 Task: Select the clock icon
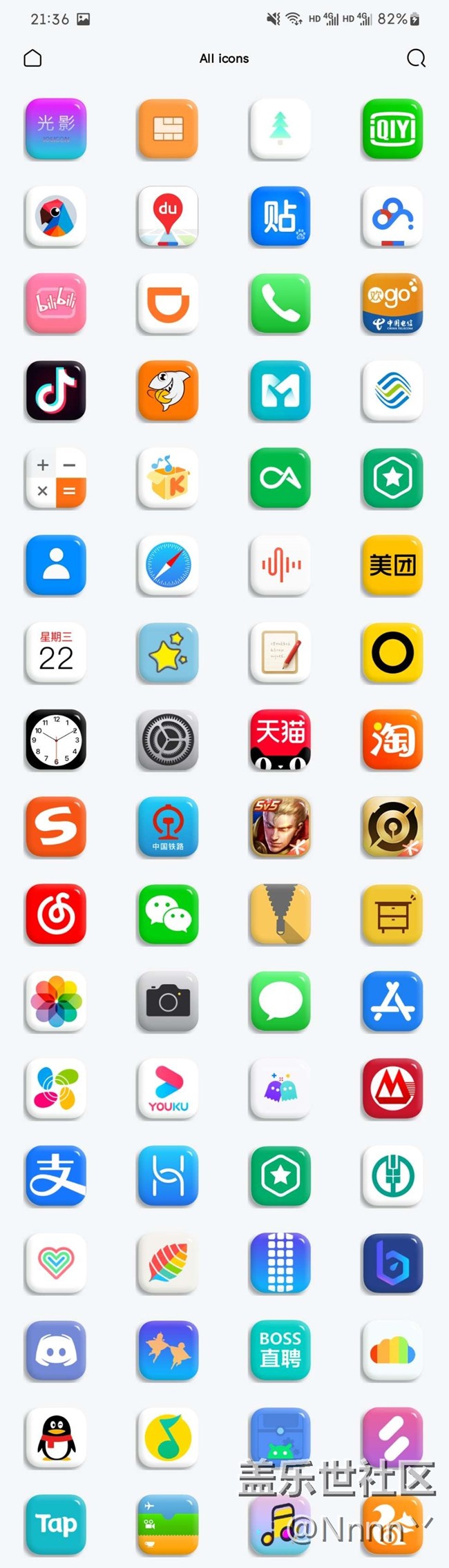pyautogui.click(x=56, y=739)
